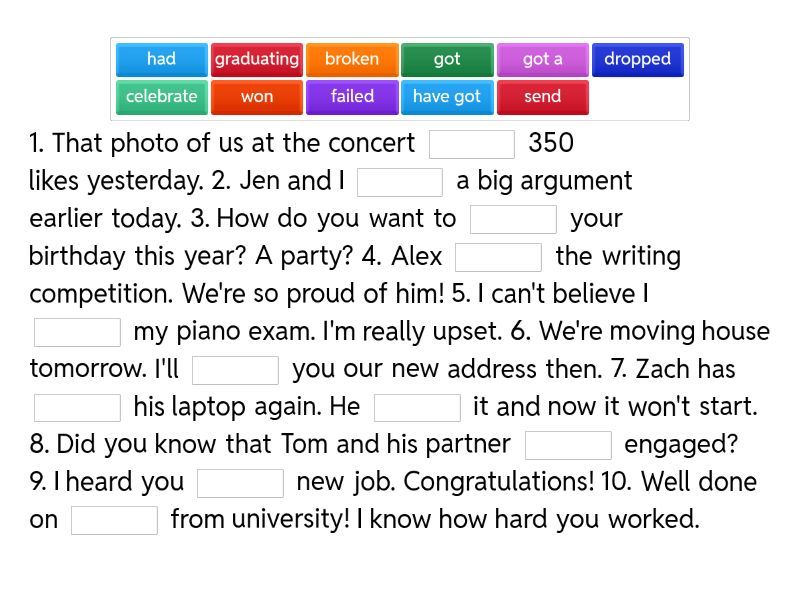Select the 'send' word tile
Viewport: 800px width, 600px height.
tap(542, 97)
